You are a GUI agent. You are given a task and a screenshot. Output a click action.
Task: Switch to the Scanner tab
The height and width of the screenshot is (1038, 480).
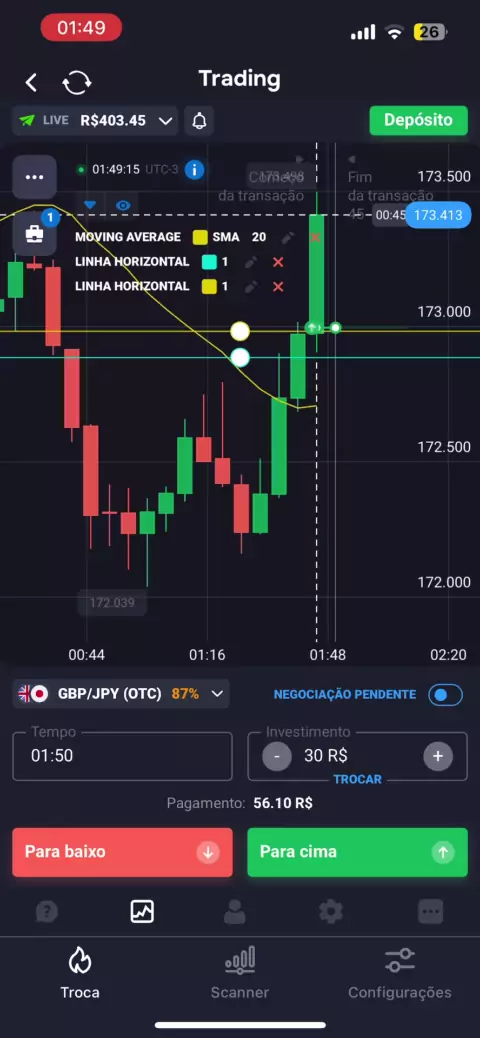click(240, 973)
